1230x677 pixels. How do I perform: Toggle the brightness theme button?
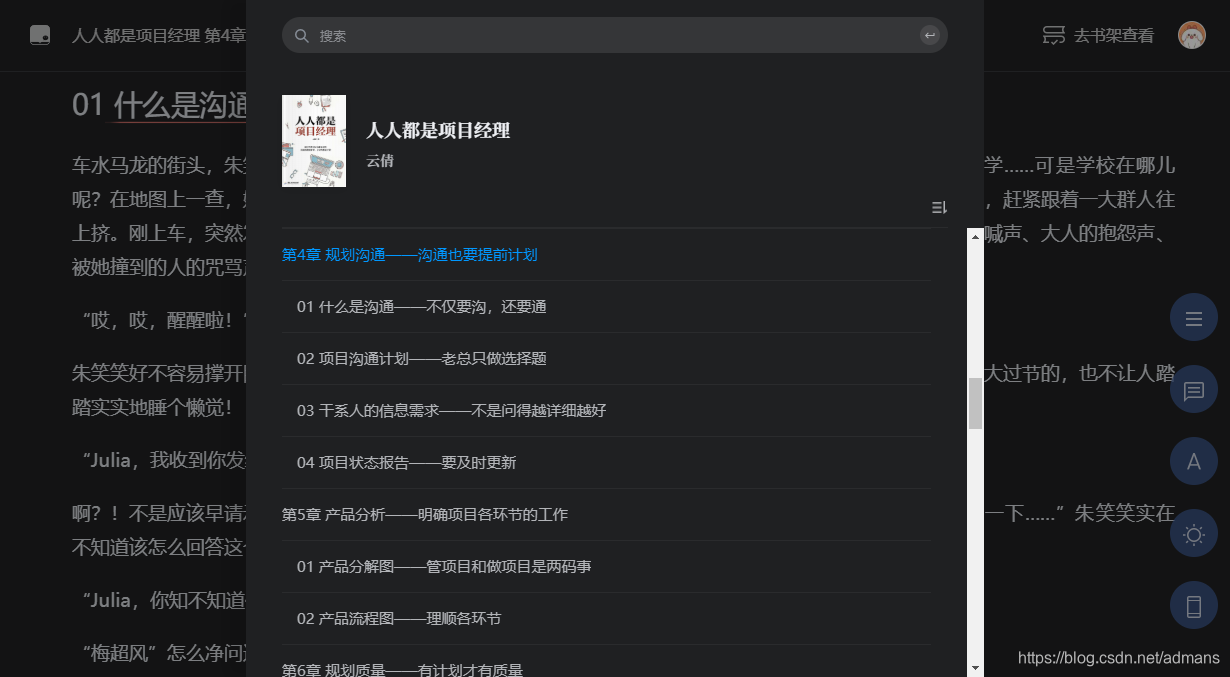click(1193, 534)
